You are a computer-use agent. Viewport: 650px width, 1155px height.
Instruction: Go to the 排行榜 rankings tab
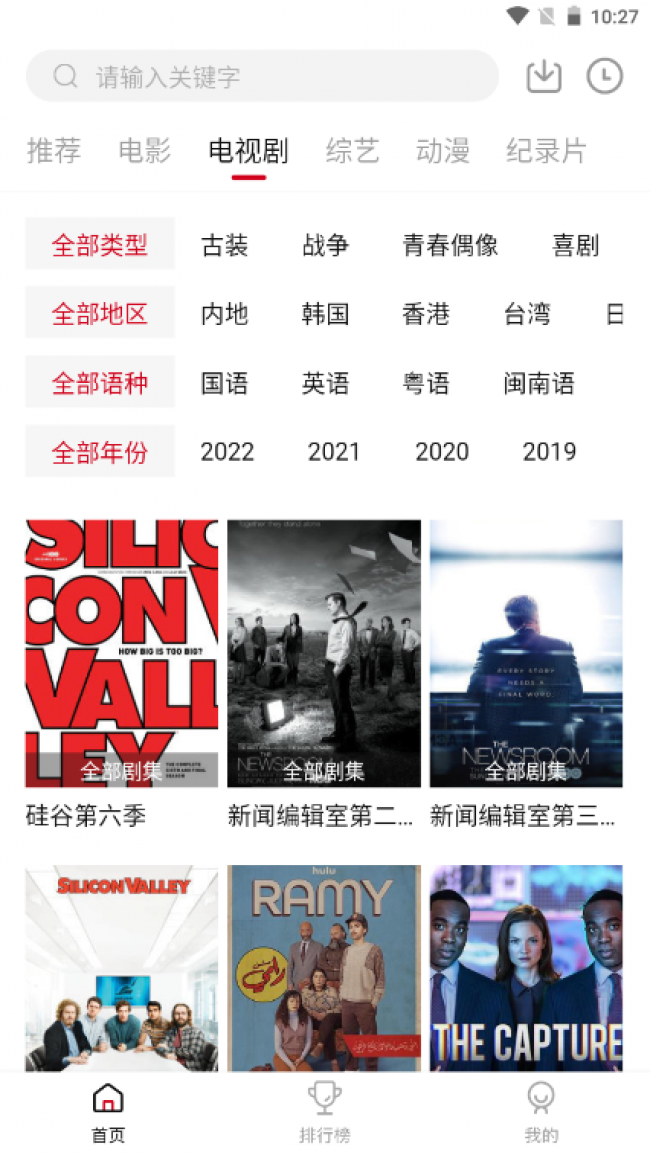[324, 1113]
